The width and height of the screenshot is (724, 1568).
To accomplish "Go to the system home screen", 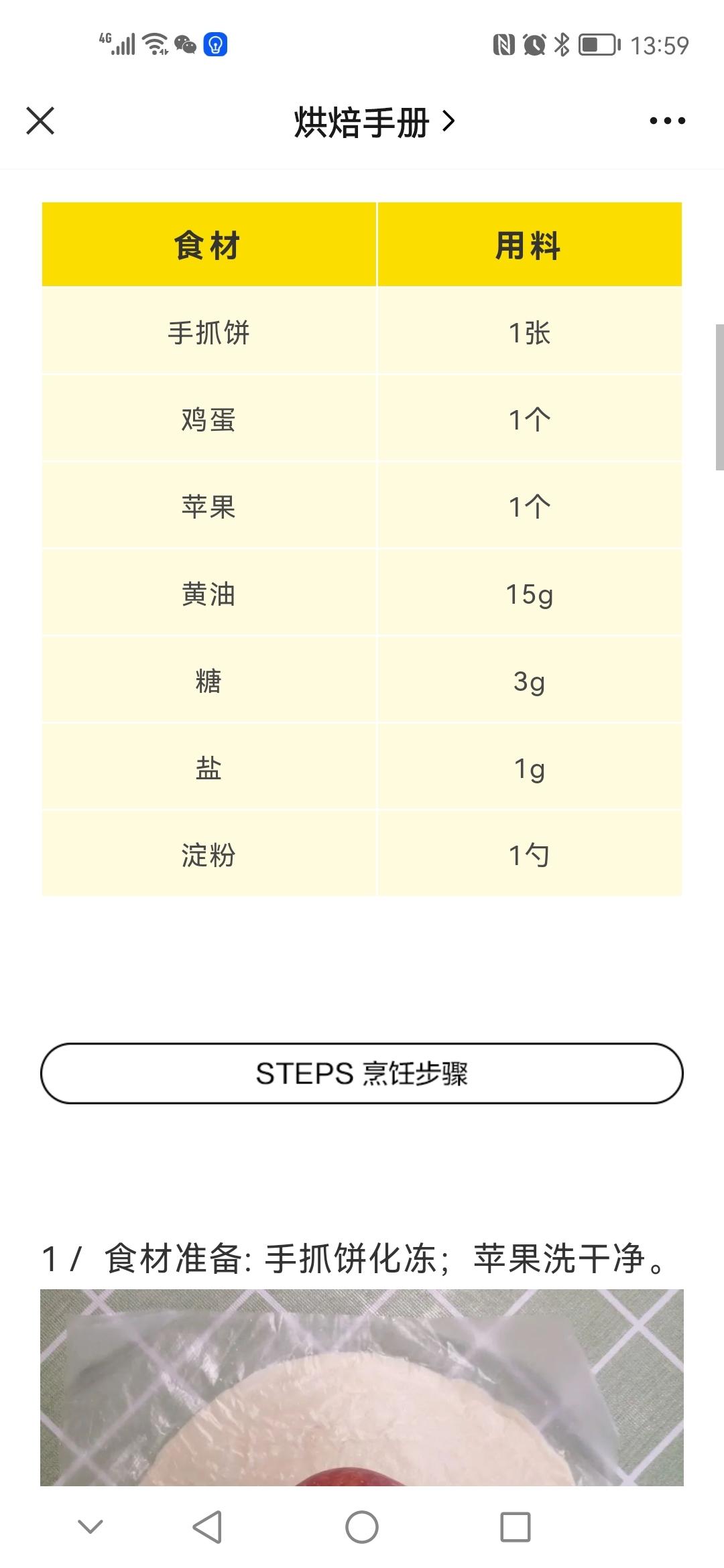I will tap(362, 1527).
